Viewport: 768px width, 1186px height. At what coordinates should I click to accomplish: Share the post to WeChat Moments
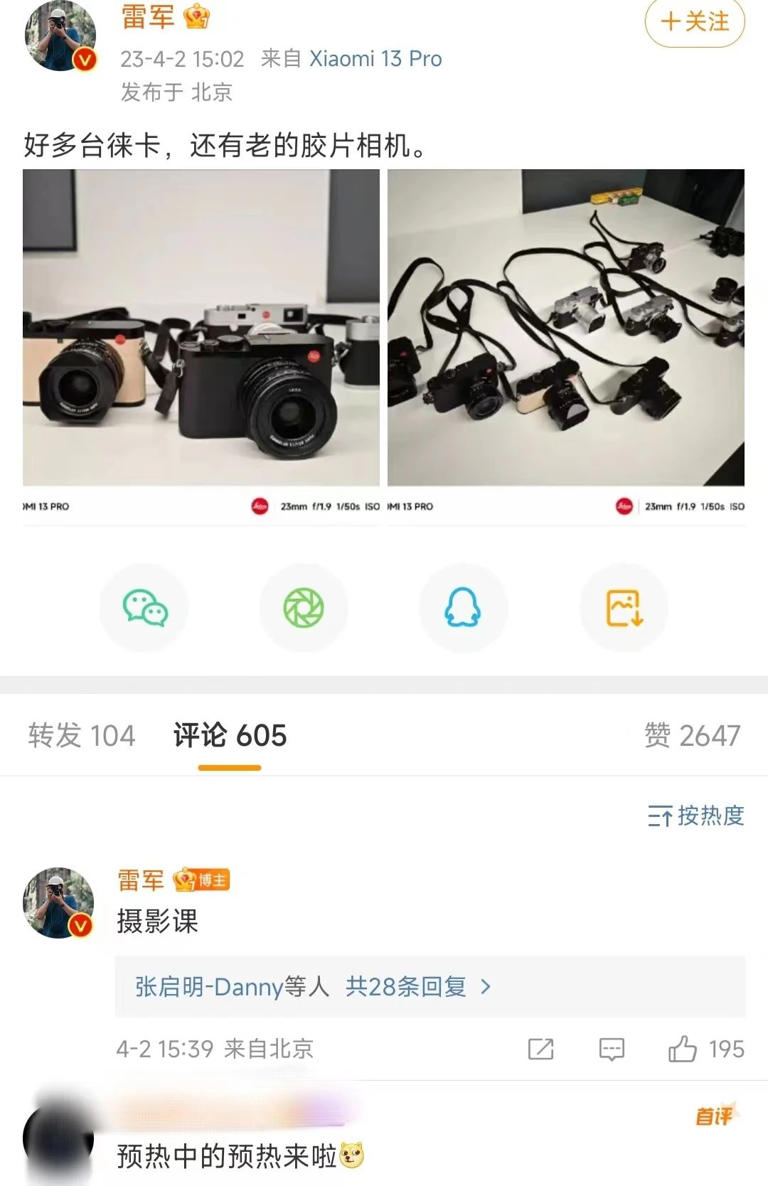tap(304, 606)
